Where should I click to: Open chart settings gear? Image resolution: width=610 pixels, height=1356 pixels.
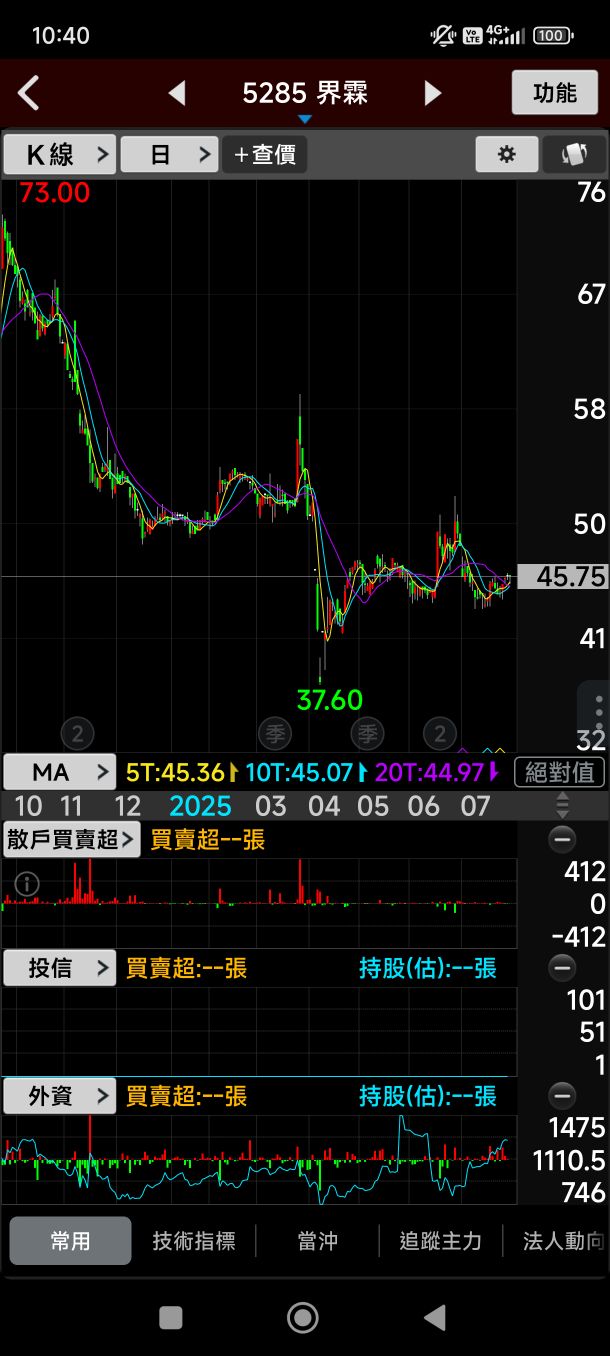coord(506,155)
